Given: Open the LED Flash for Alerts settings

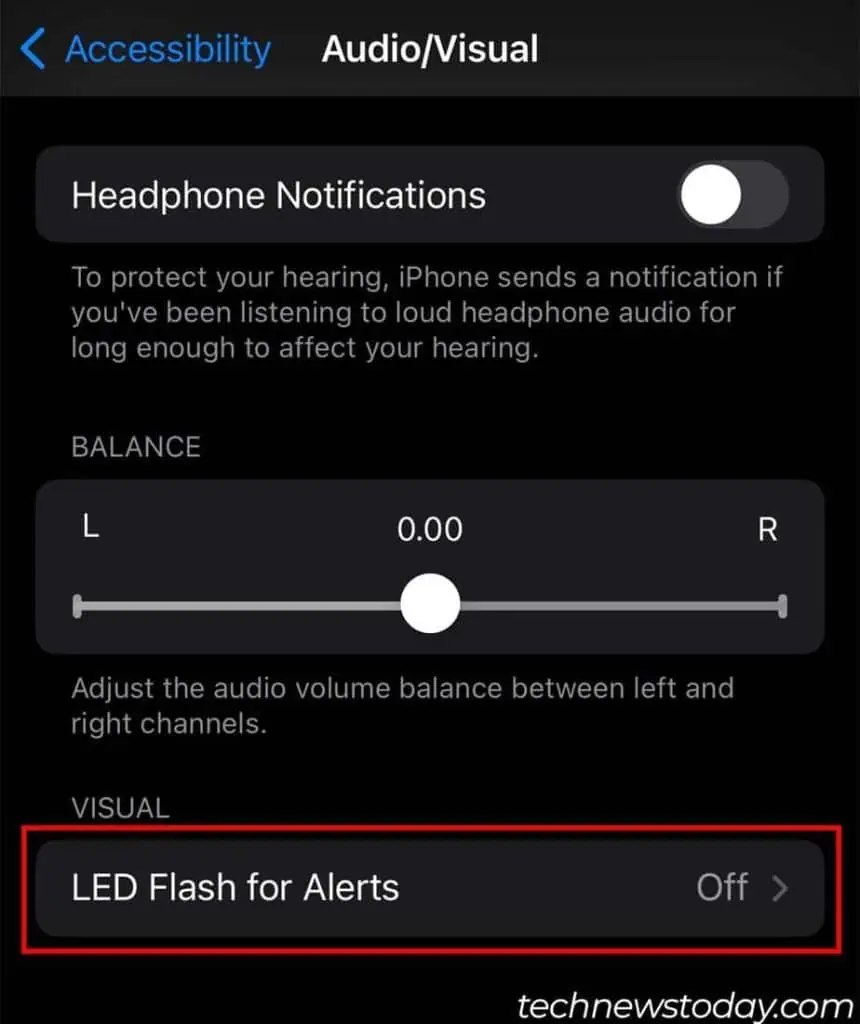Looking at the screenshot, I should click(430, 888).
